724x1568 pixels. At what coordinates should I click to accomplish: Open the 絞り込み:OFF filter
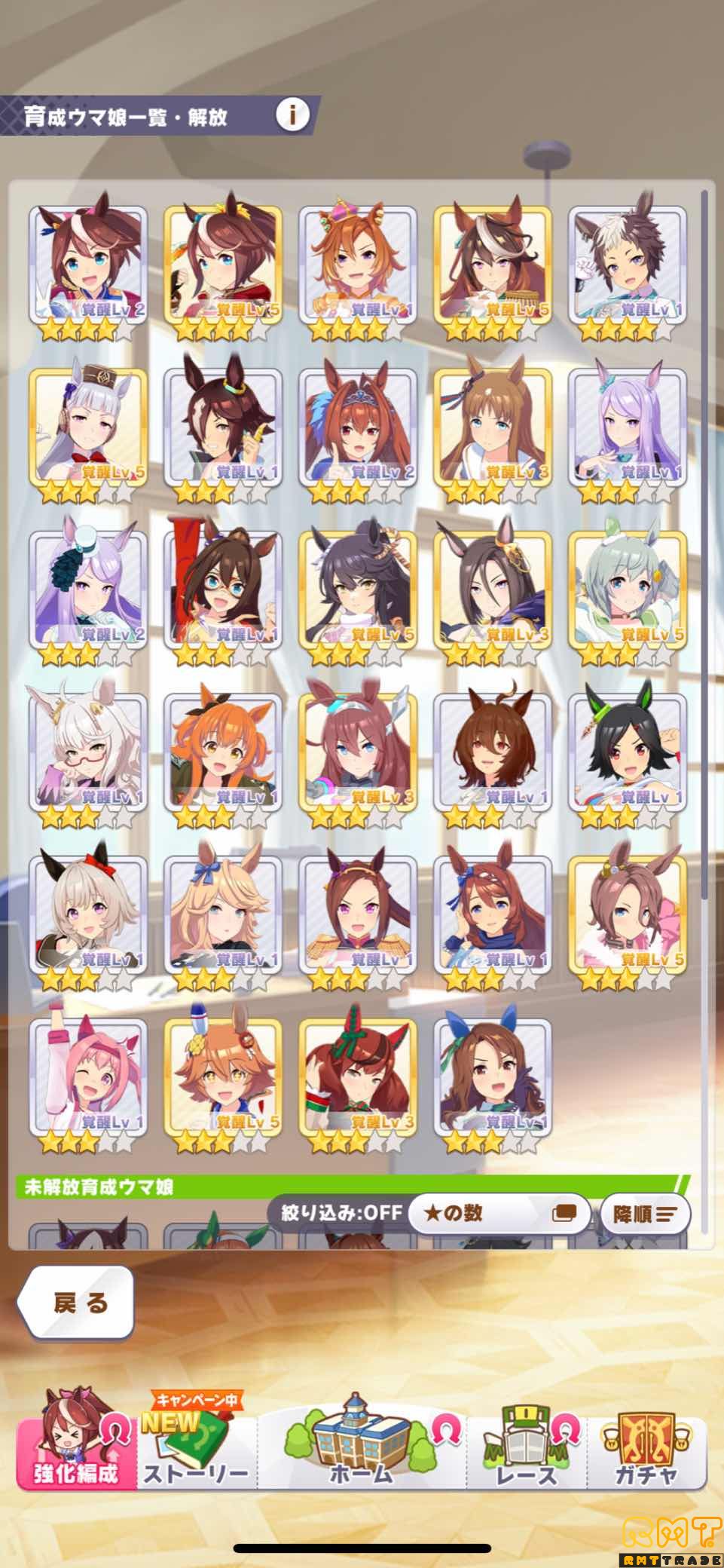click(x=342, y=1212)
